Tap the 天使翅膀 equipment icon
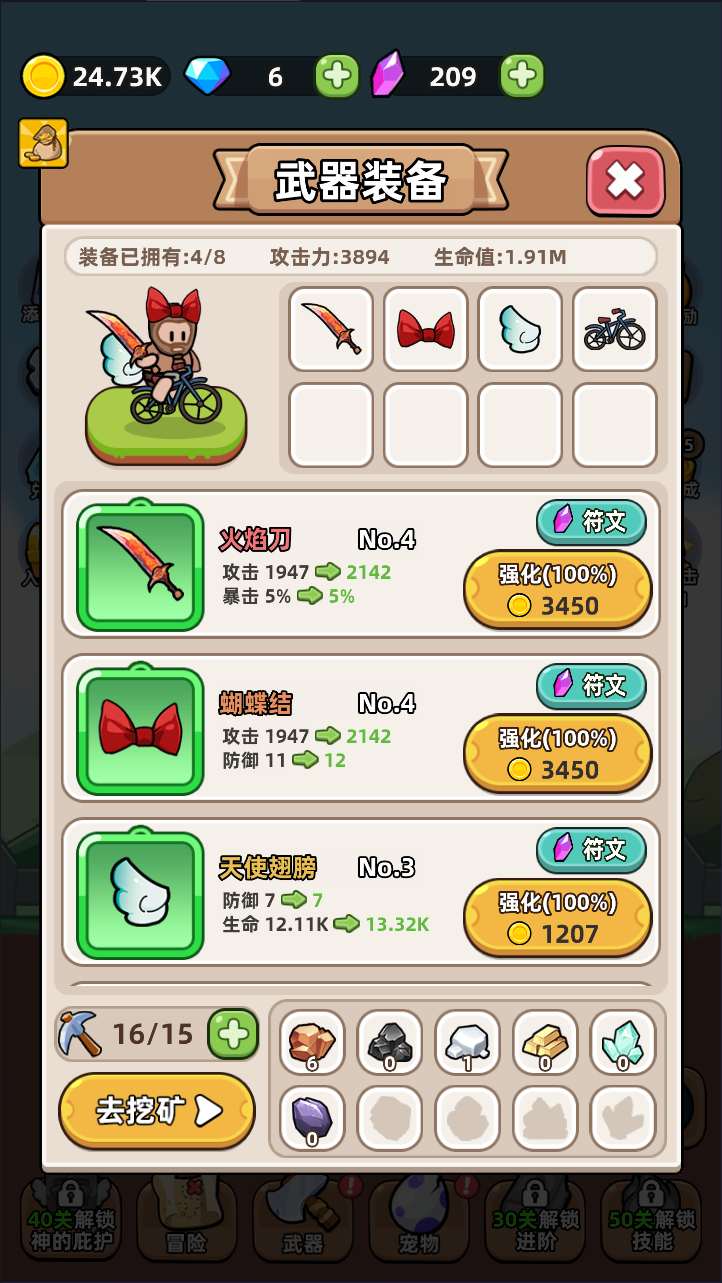This screenshot has width=722, height=1283. click(x=140, y=894)
